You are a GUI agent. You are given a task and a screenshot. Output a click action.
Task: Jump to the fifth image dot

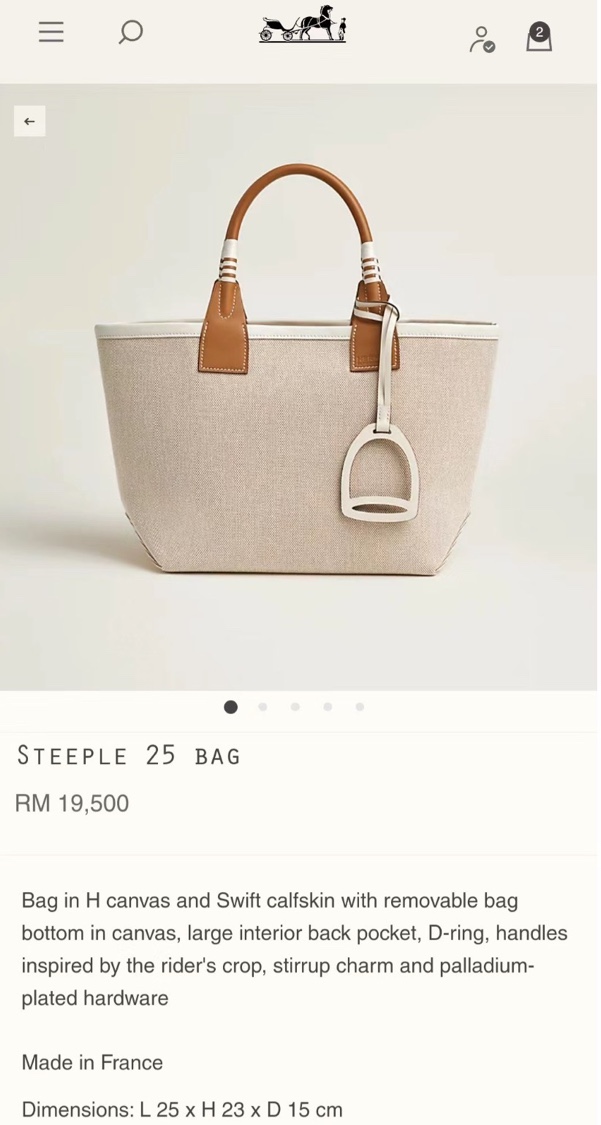360,707
